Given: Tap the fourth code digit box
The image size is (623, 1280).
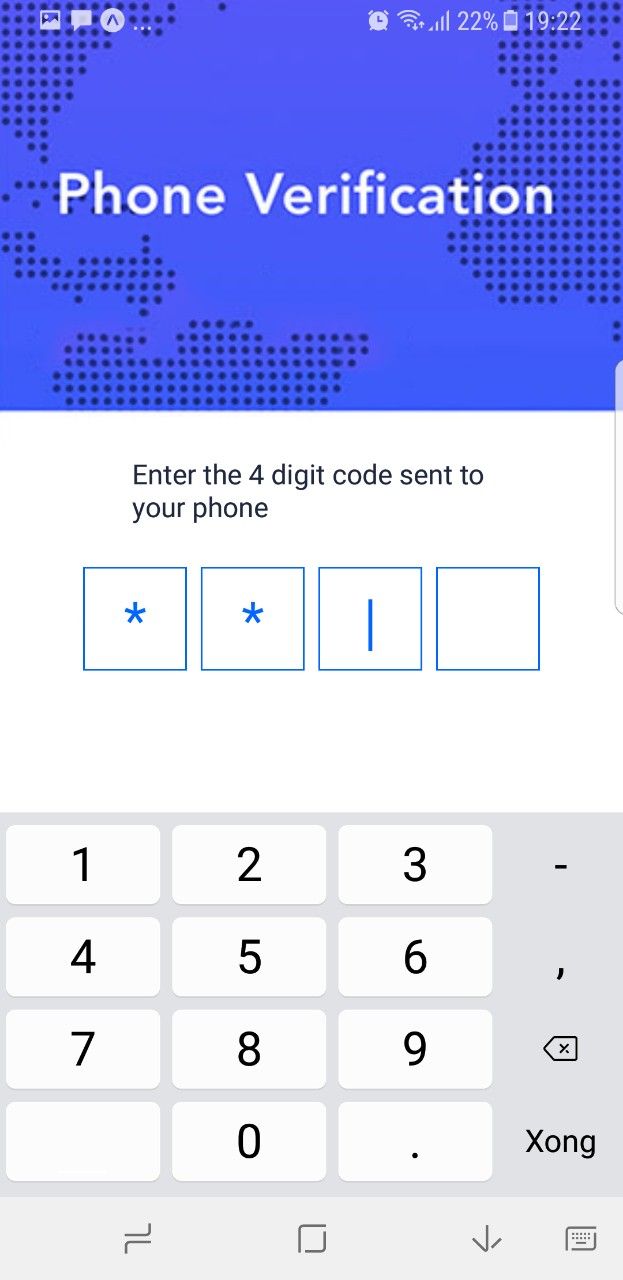Looking at the screenshot, I should (x=488, y=619).
